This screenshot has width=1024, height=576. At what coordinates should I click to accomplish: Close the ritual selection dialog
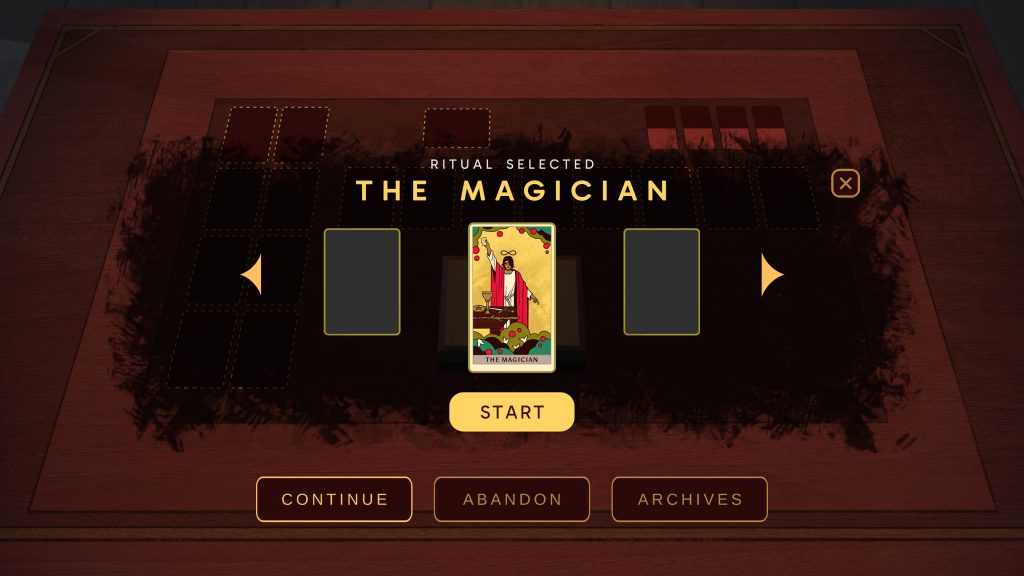click(845, 183)
